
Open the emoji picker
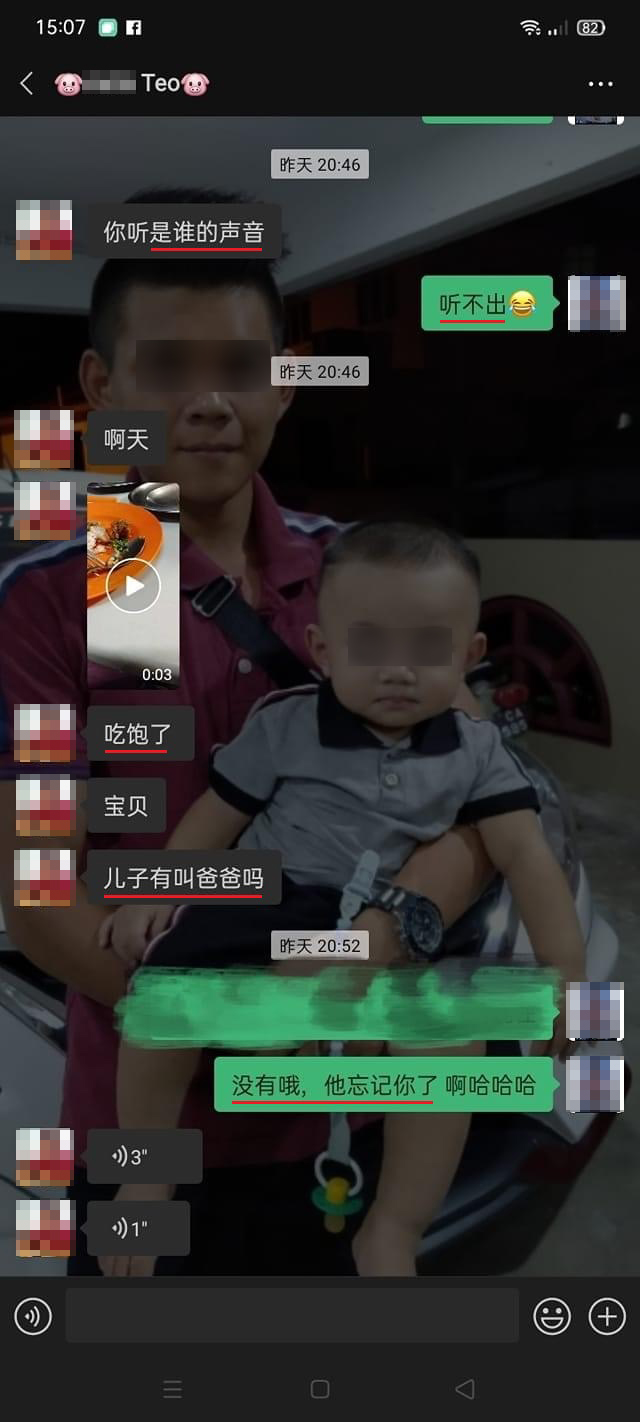(551, 1316)
